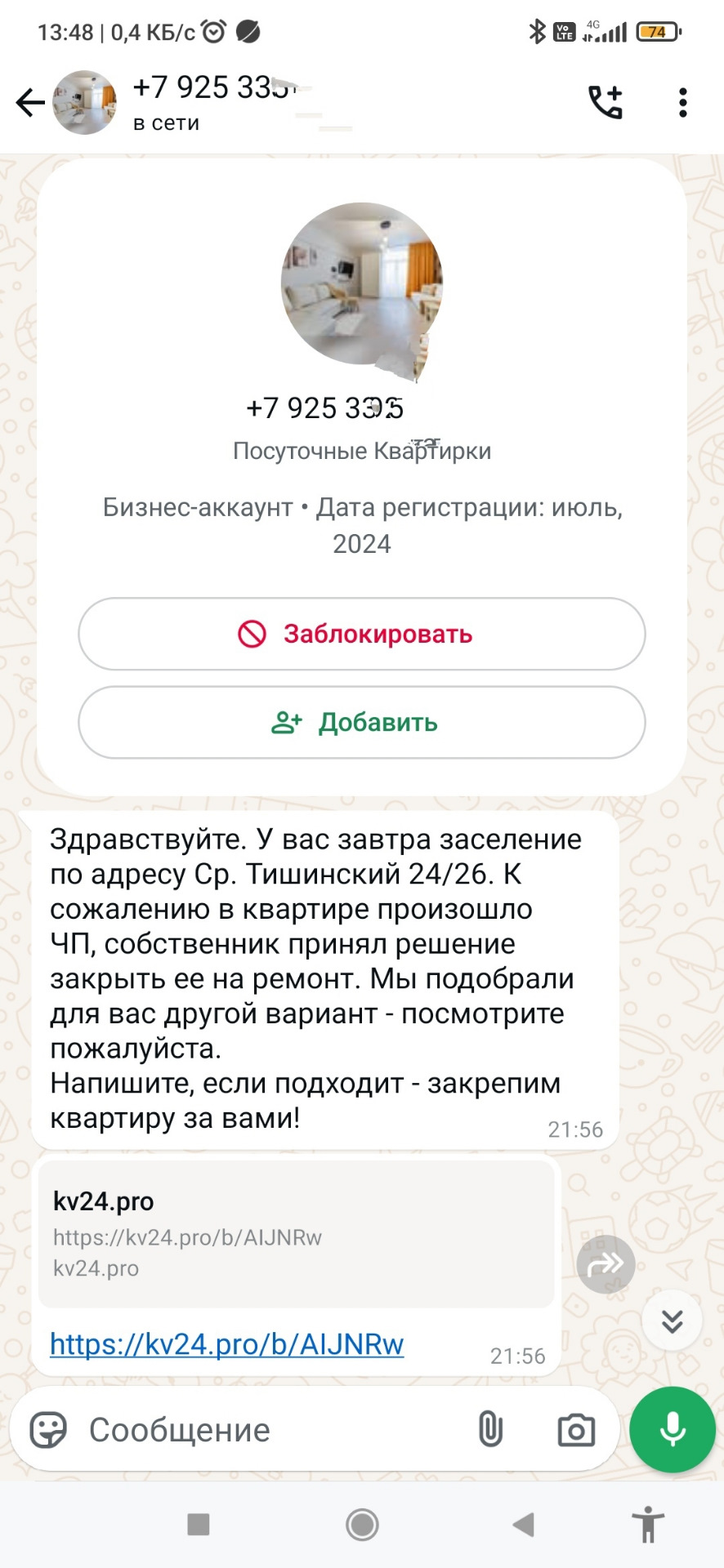Tap Добавить to add the contact
This screenshot has width=724, height=1568.
point(361,722)
